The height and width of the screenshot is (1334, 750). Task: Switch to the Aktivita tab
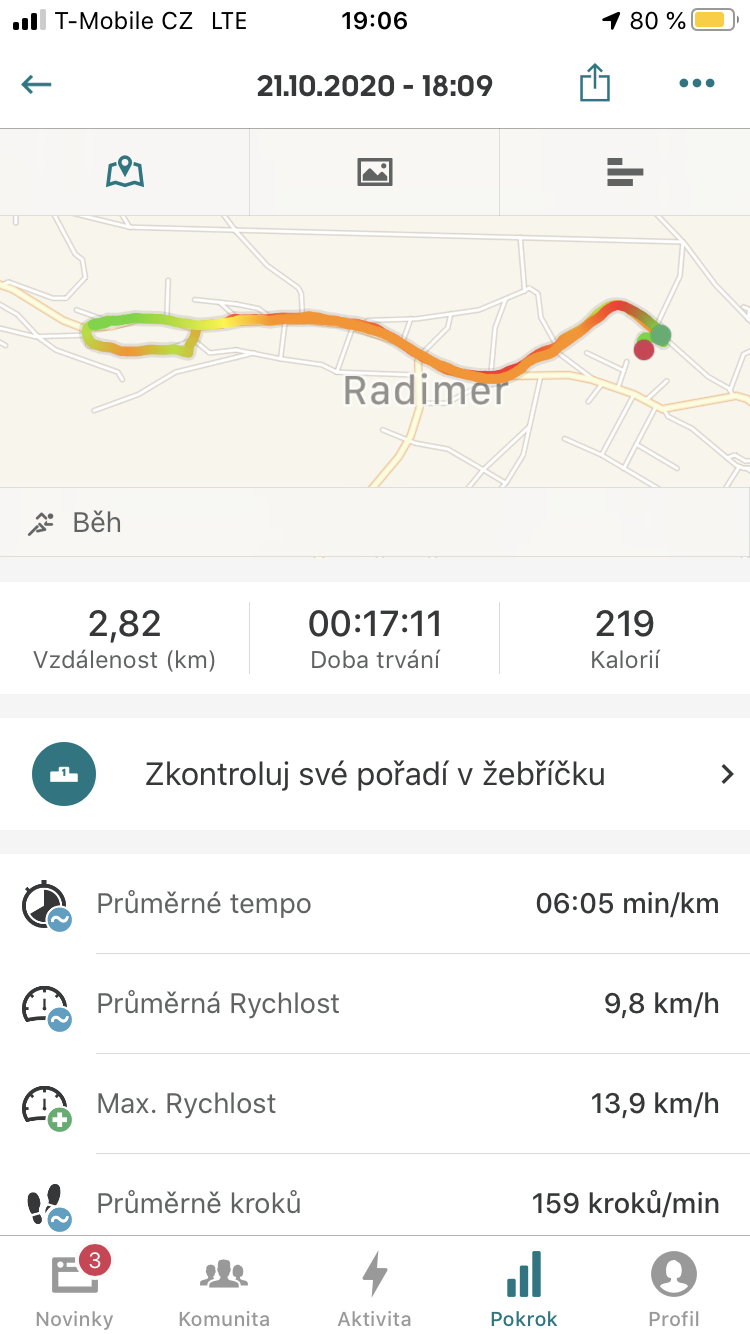[375, 1286]
